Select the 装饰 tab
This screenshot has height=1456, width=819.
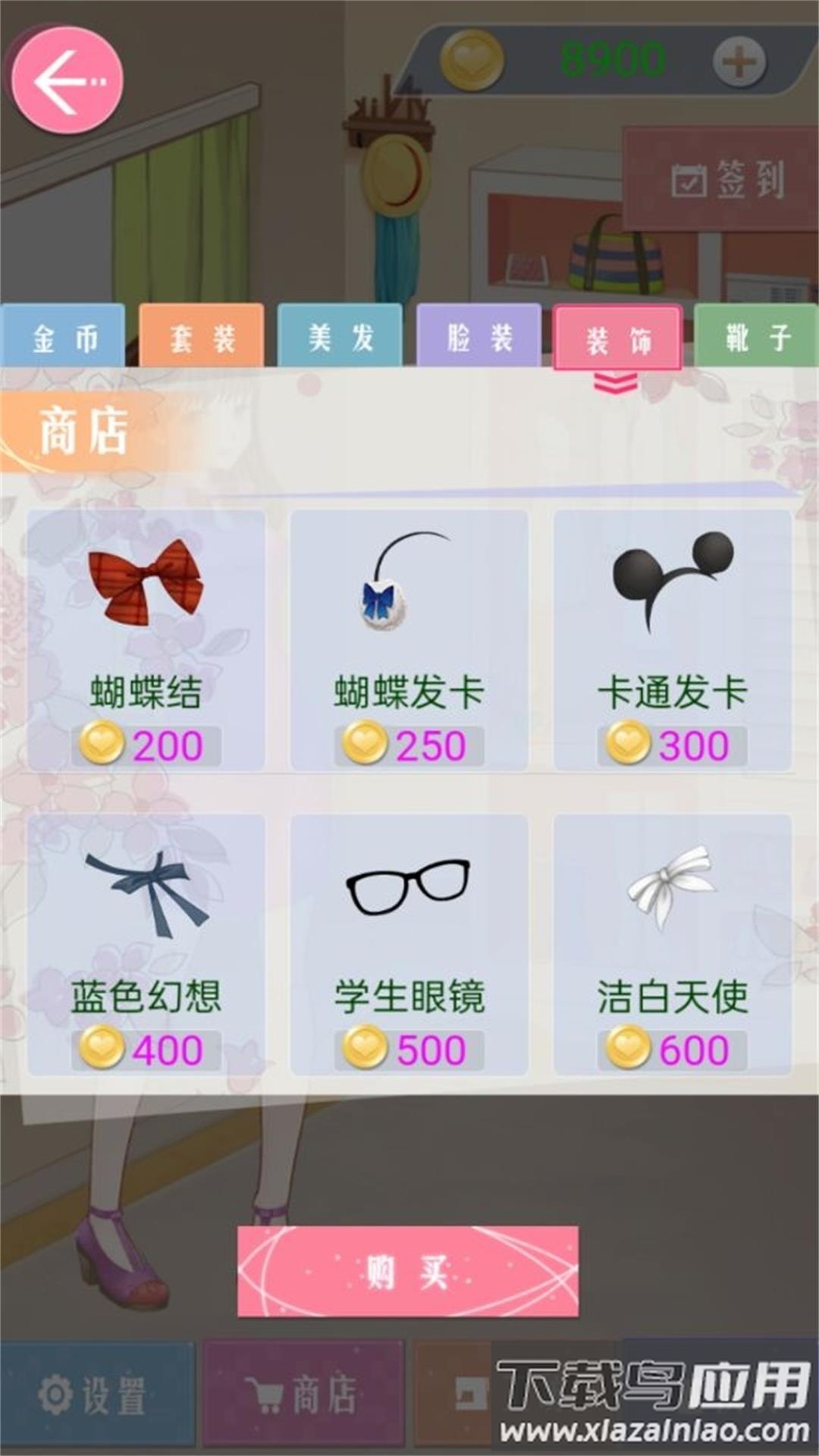tap(617, 339)
